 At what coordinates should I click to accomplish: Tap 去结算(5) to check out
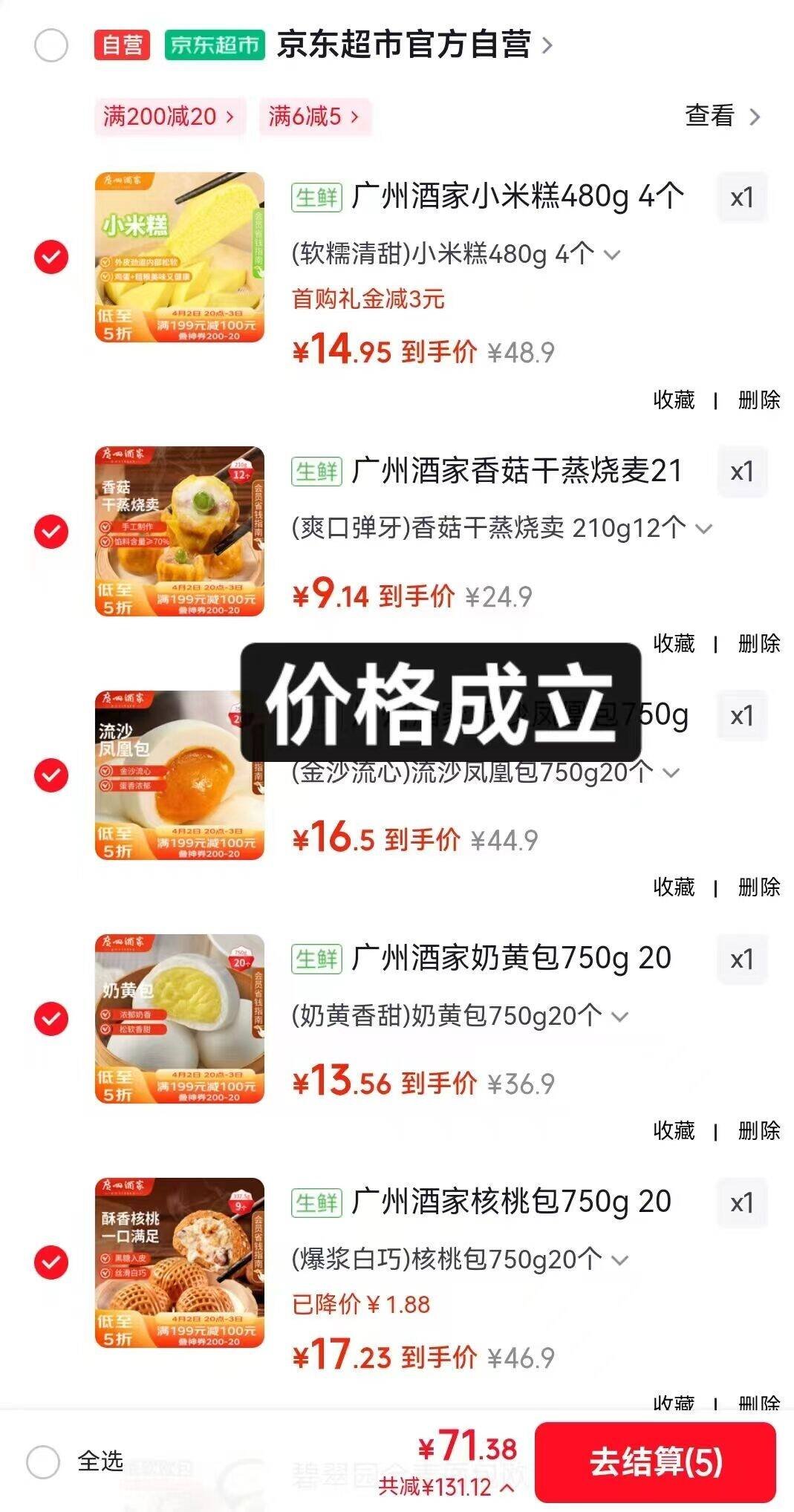[x=655, y=1462]
